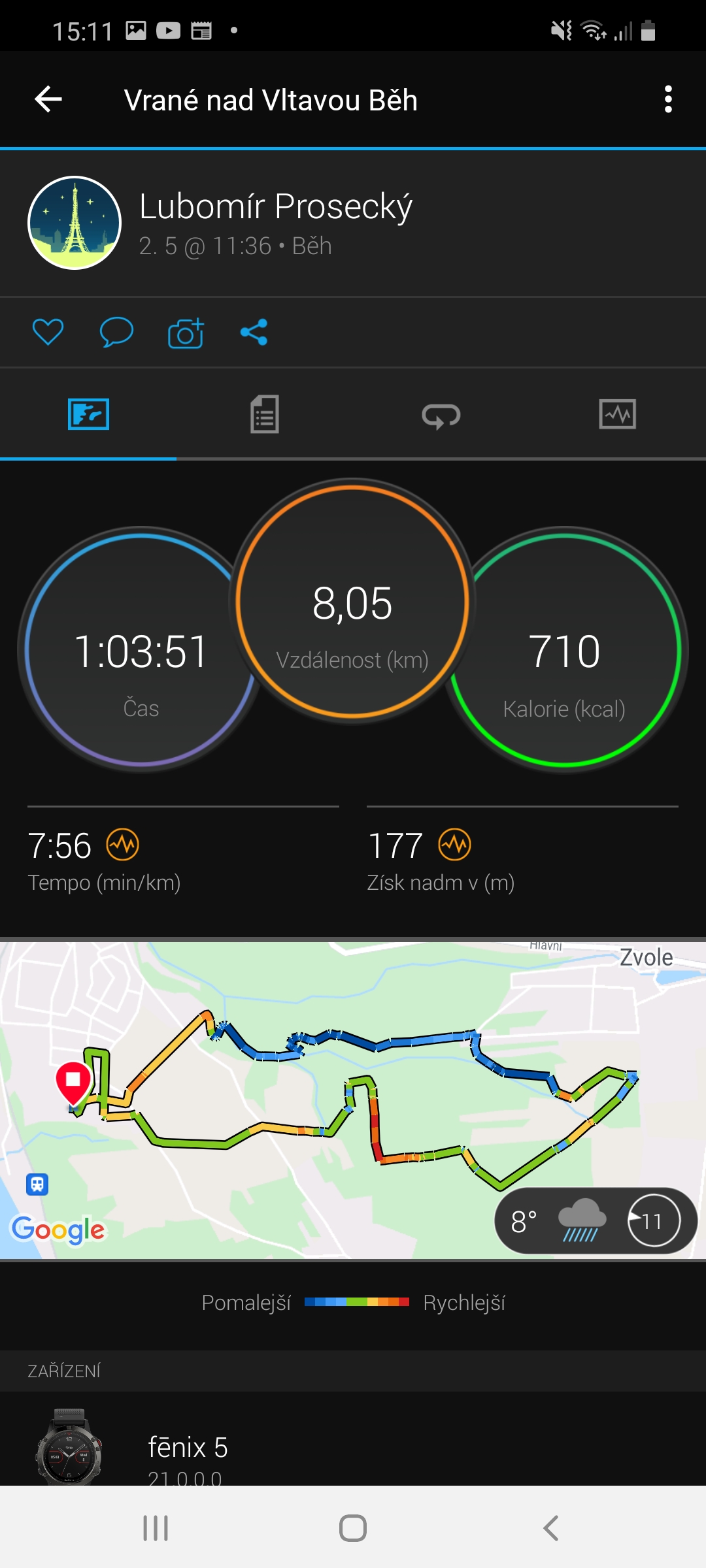Tap the system home button
This screenshot has height=1568, width=706.
[353, 1528]
